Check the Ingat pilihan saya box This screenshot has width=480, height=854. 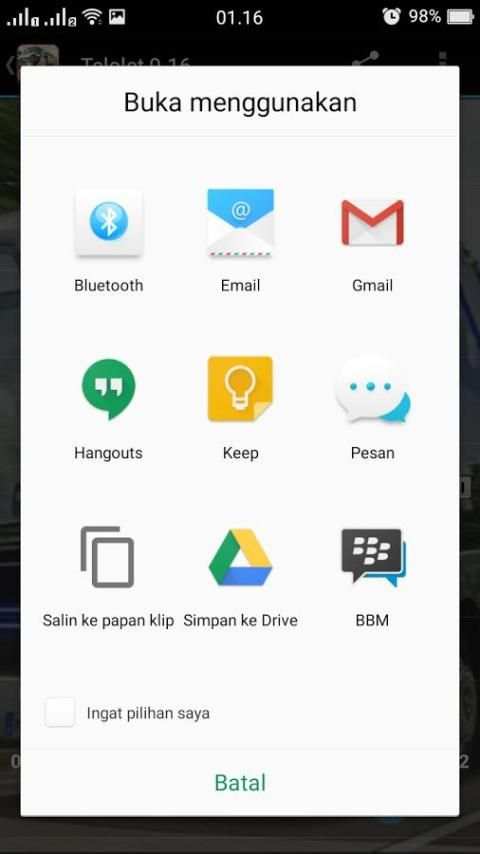[x=60, y=713]
